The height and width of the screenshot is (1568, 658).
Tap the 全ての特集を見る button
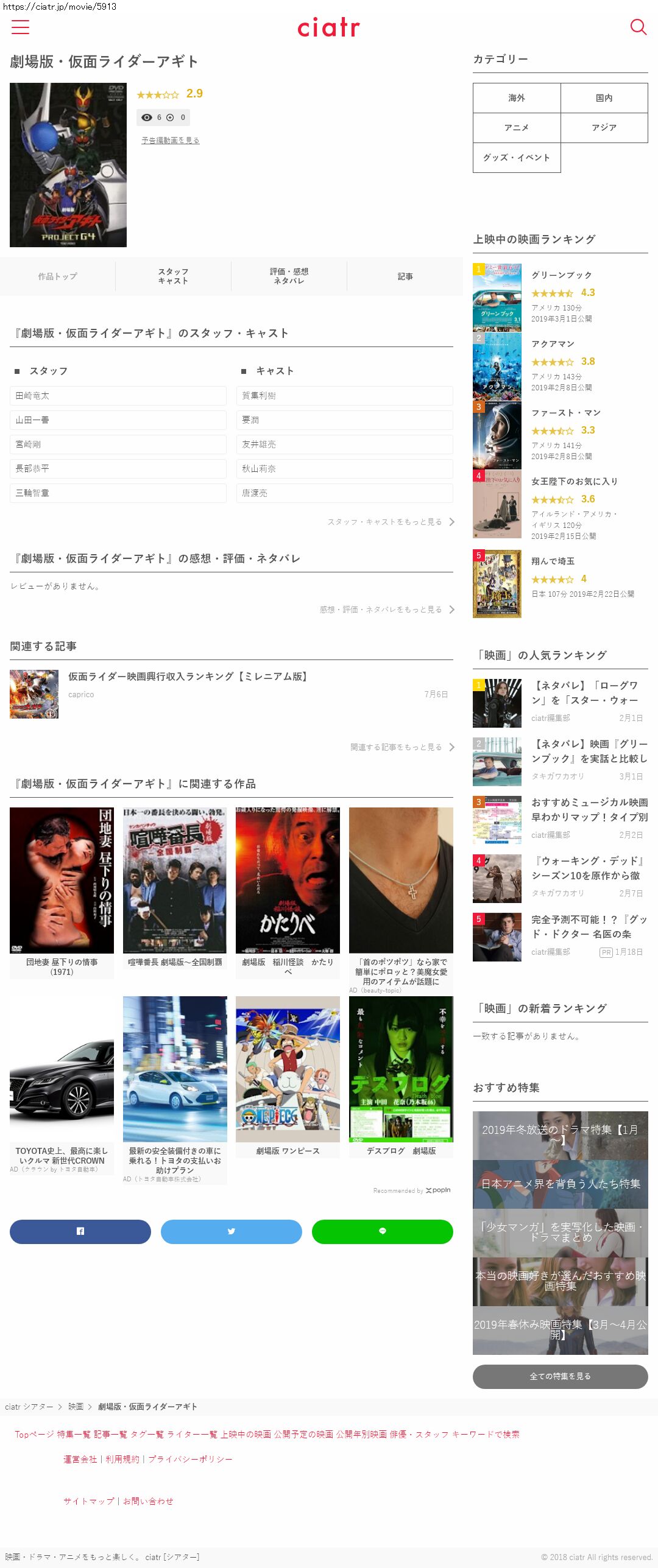pos(560,1376)
